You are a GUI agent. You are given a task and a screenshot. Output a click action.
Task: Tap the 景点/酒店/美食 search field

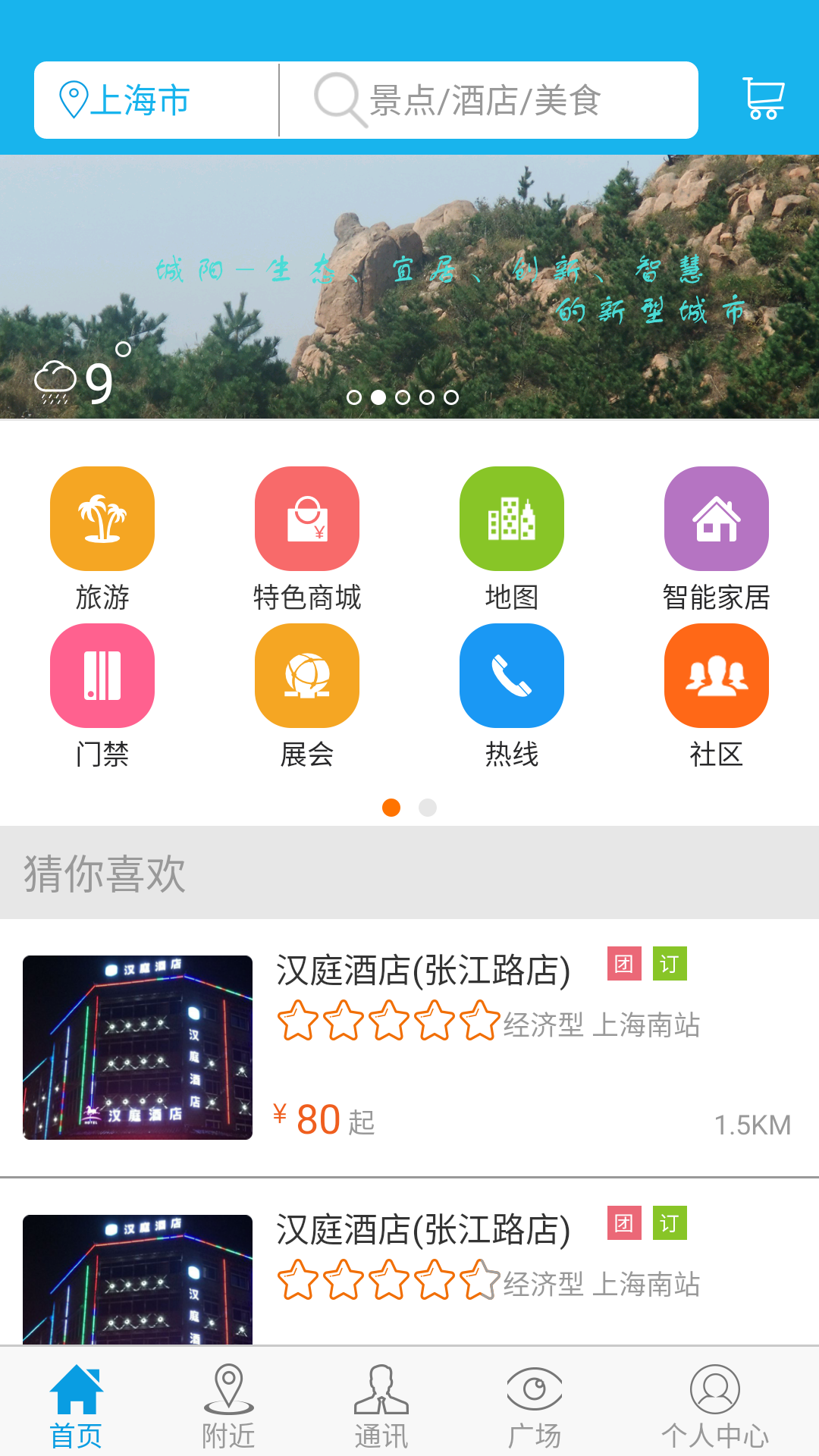(485, 100)
